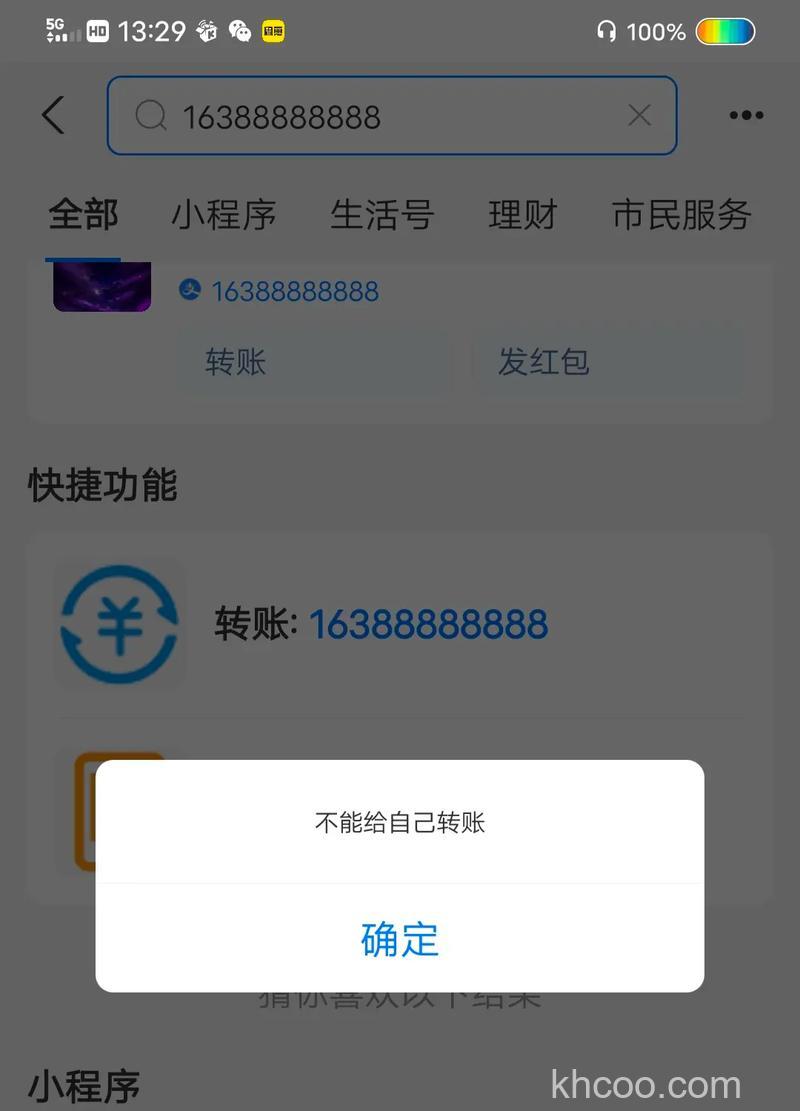Click the magnifier icon in the search bar
Viewport: 800px width, 1111px height.
coord(150,116)
